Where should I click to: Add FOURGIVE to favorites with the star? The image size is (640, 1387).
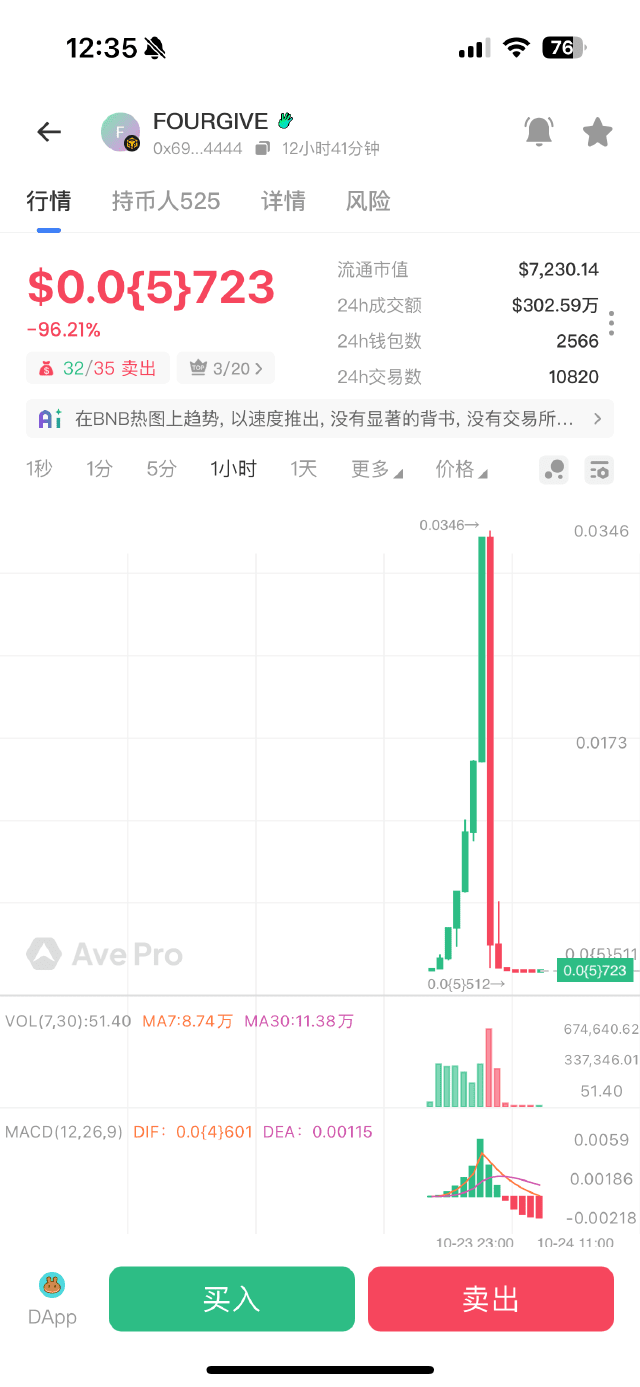click(597, 132)
